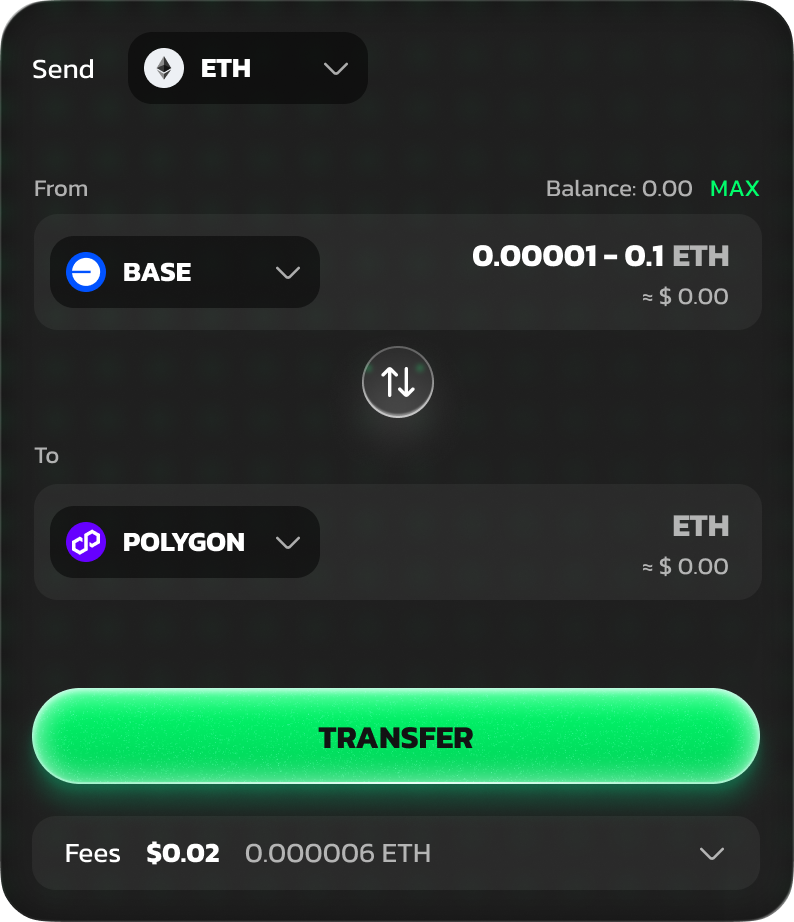Expand the Fees details
The image size is (794, 922).
click(x=711, y=853)
